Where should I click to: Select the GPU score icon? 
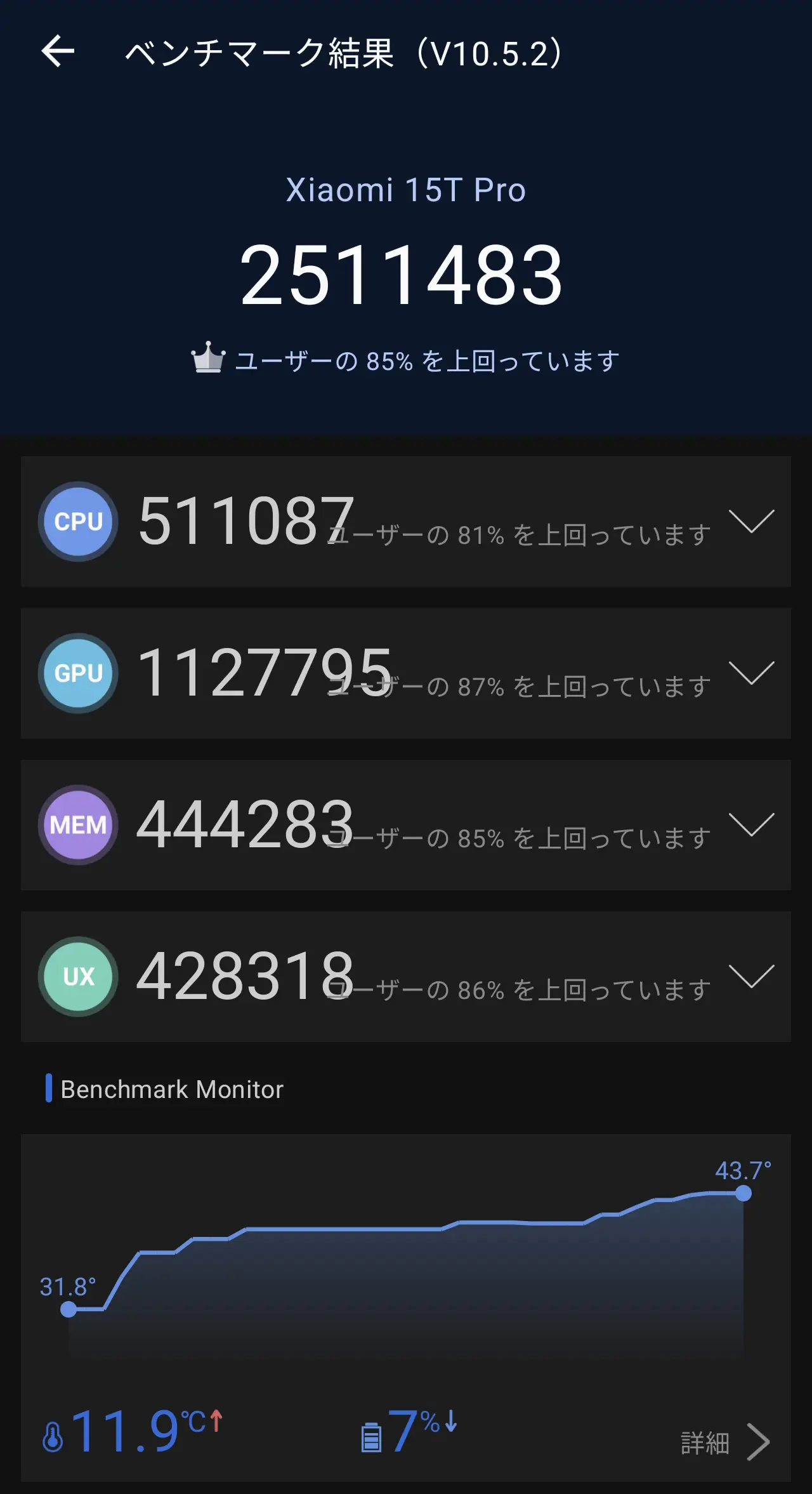(77, 673)
